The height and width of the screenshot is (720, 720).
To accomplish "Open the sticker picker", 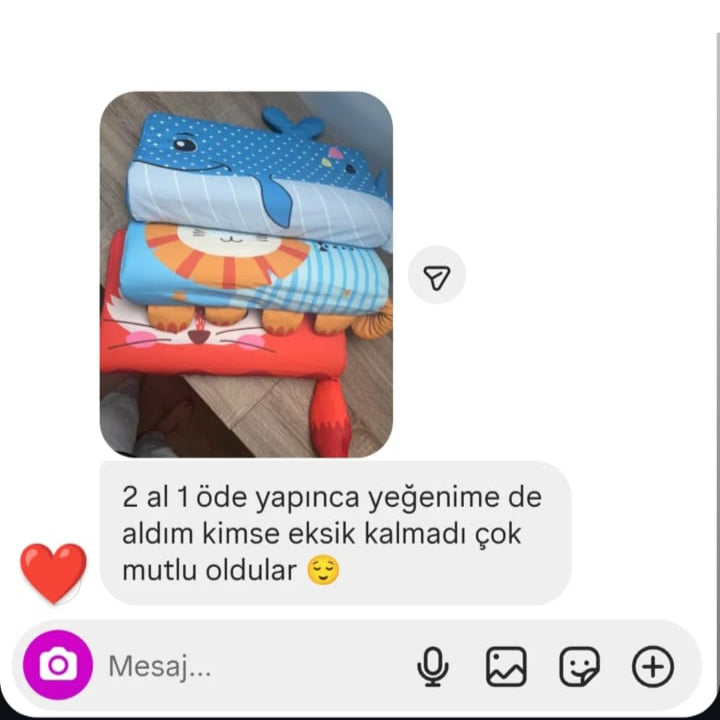I will click(x=579, y=666).
